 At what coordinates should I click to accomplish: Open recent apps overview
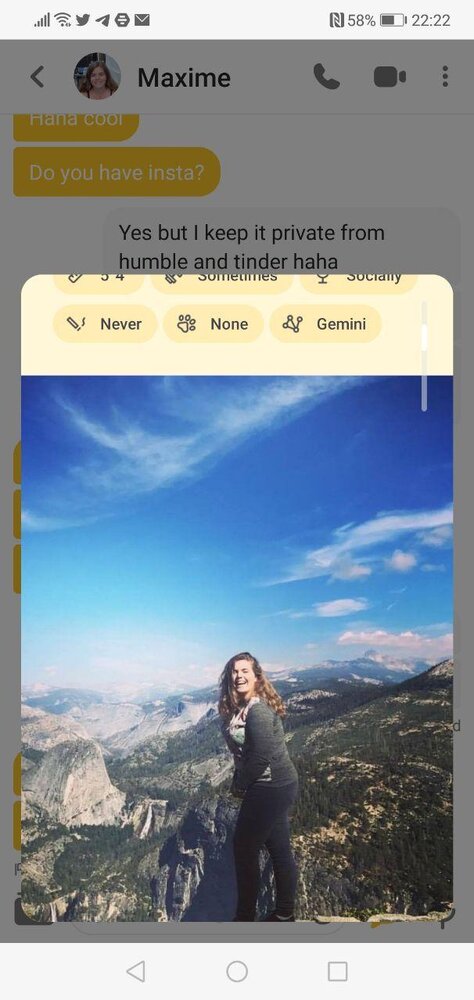[x=337, y=971]
